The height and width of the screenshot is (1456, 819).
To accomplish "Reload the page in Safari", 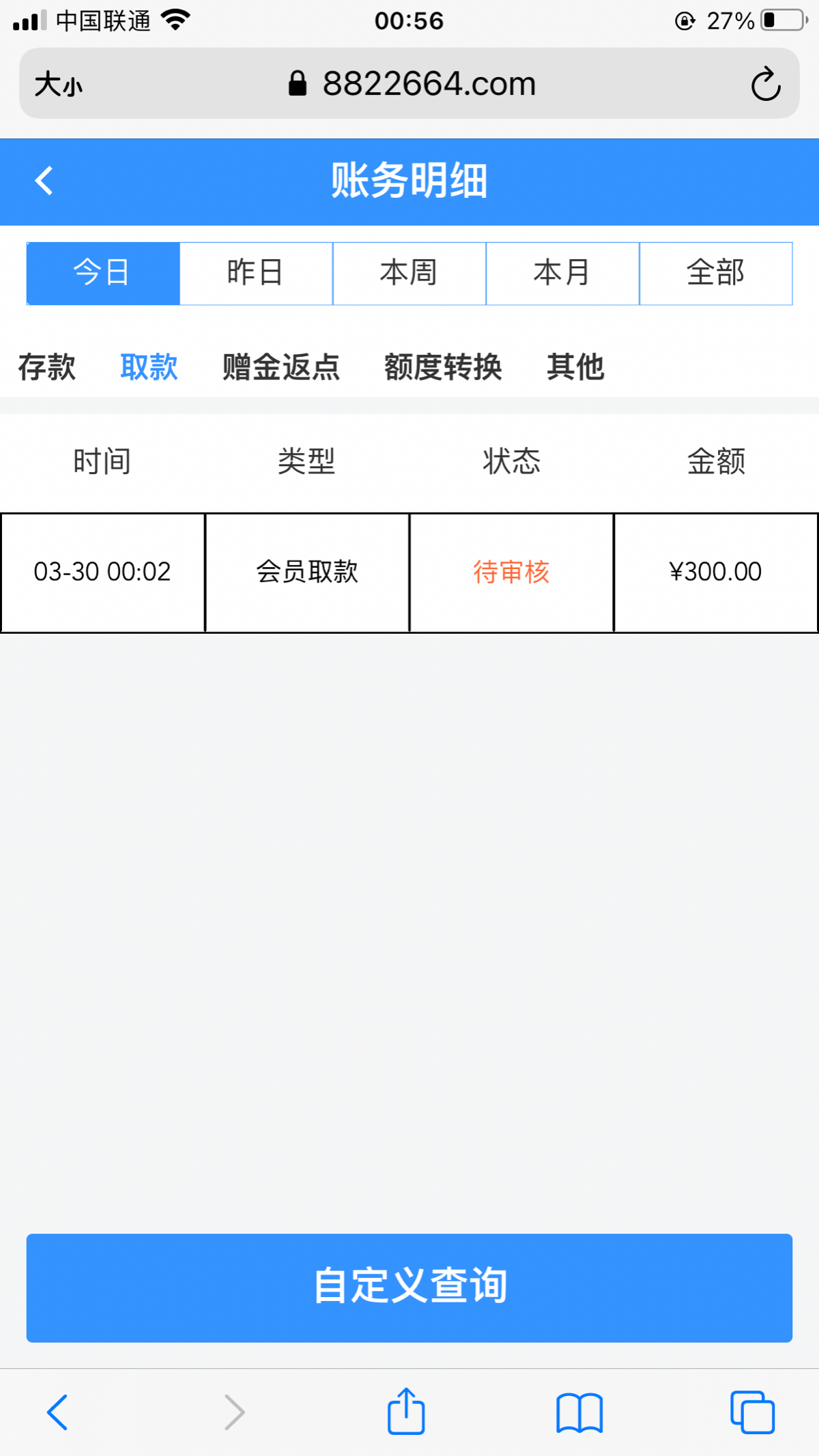I will pos(766,84).
